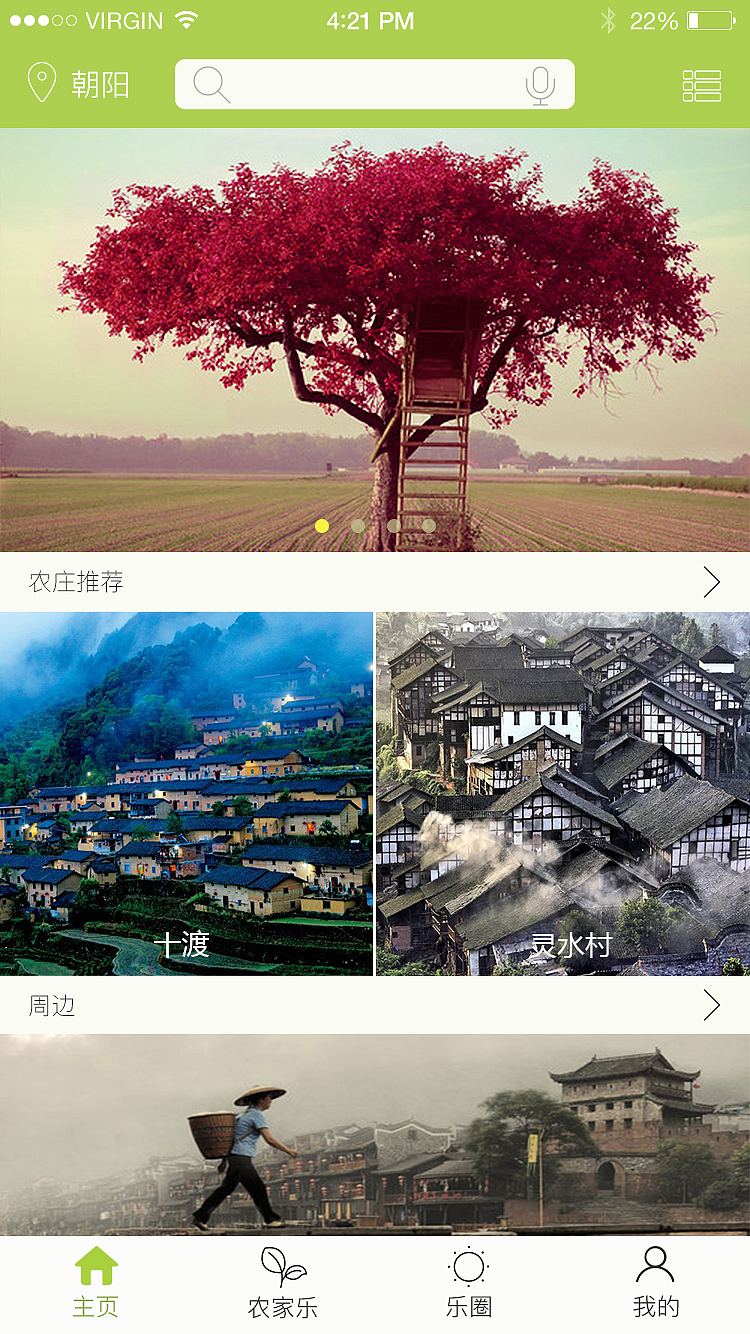The image size is (750, 1334).
Task: Switch to the second carousel slide dot
Action: pos(358,525)
